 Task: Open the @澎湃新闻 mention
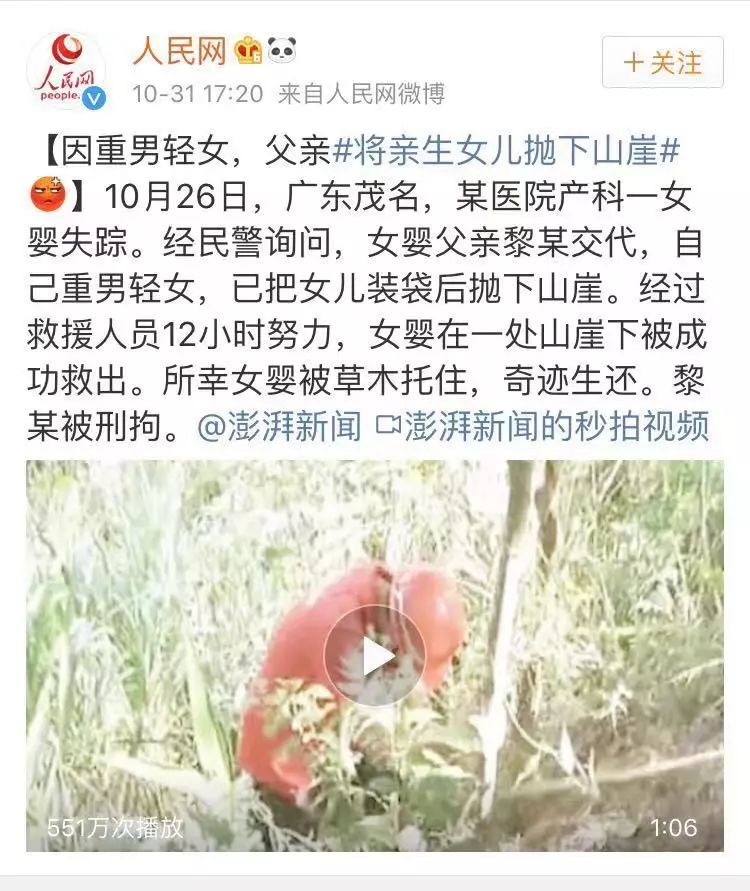tap(279, 427)
